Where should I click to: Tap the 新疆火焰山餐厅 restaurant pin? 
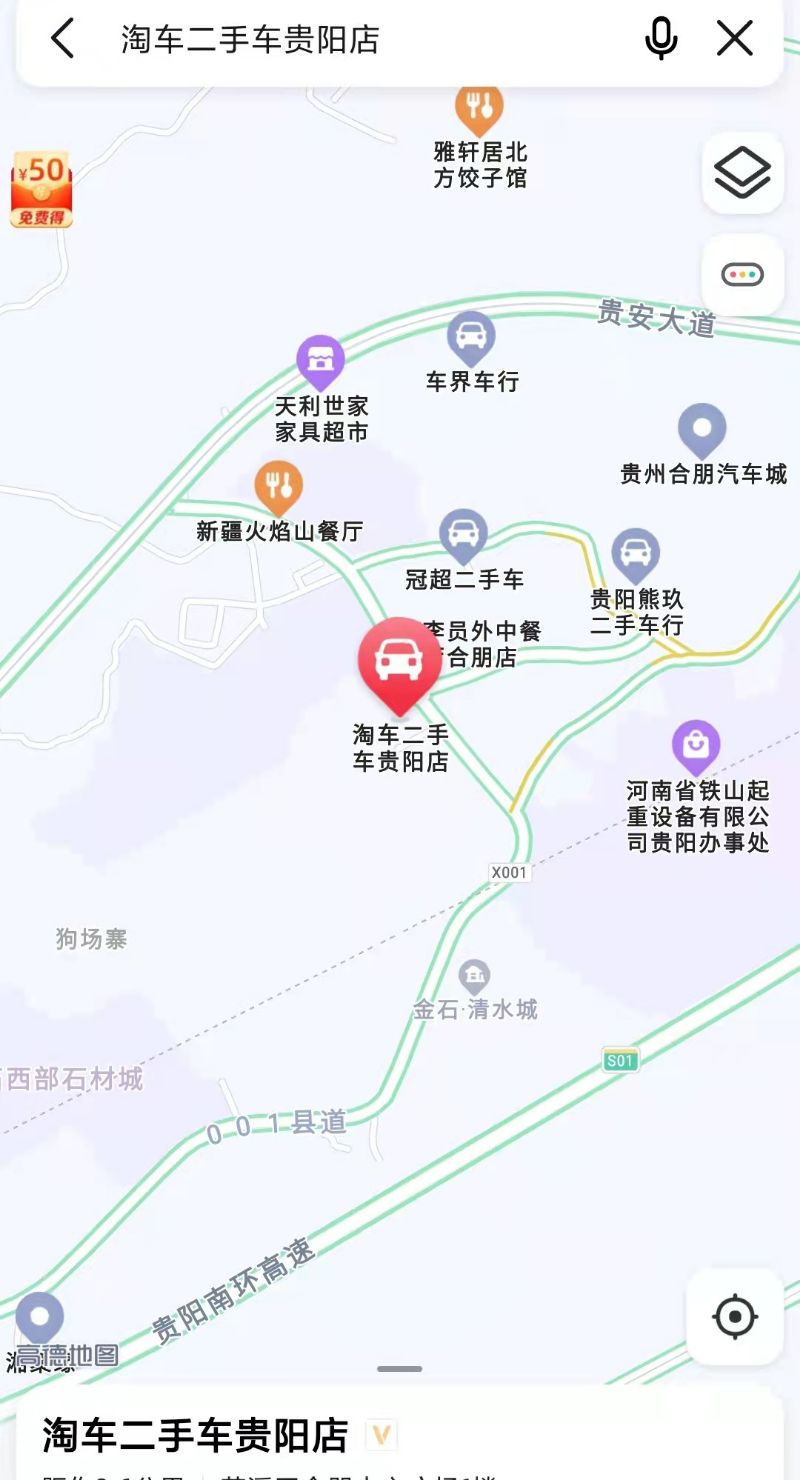[279, 487]
